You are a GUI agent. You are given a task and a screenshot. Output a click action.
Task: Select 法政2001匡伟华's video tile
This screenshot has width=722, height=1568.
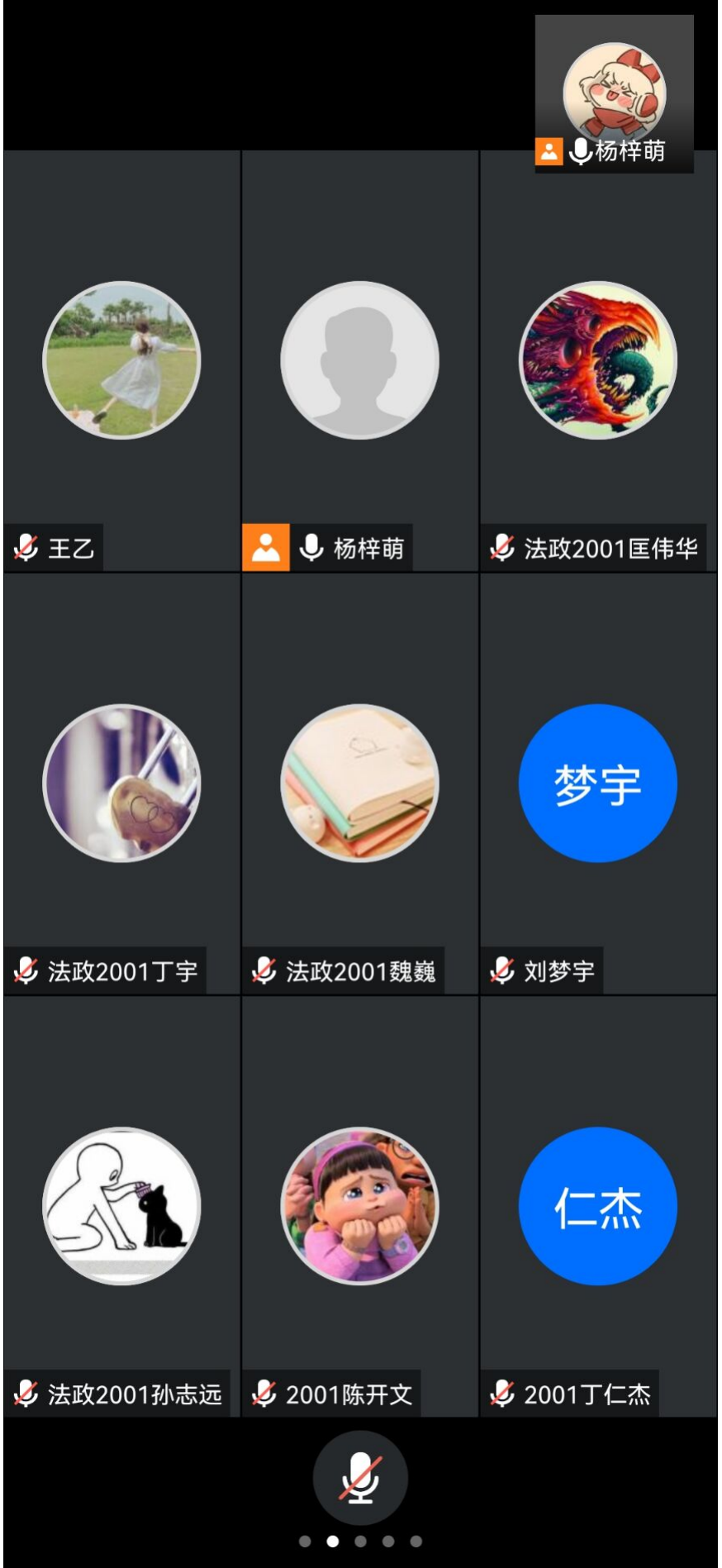coord(597,361)
